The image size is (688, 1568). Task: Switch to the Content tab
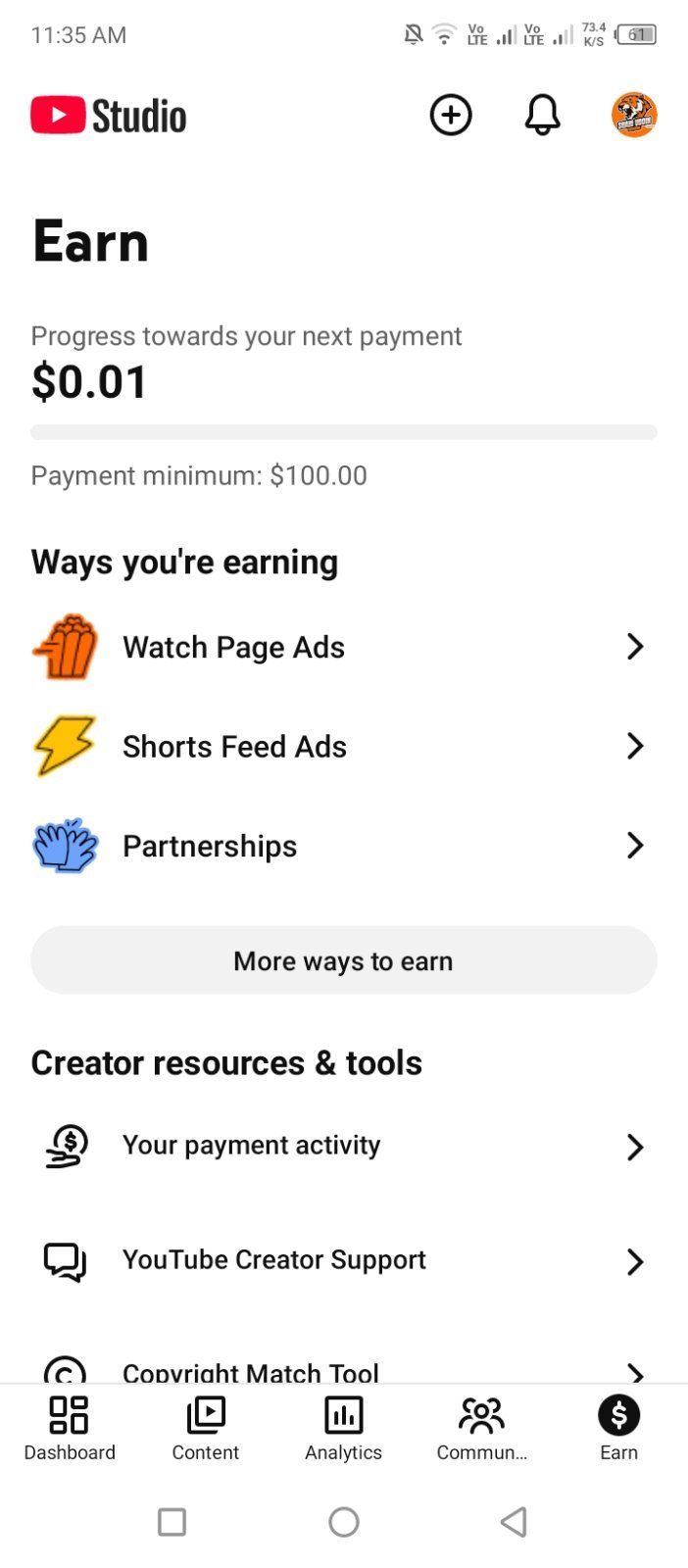(206, 1429)
